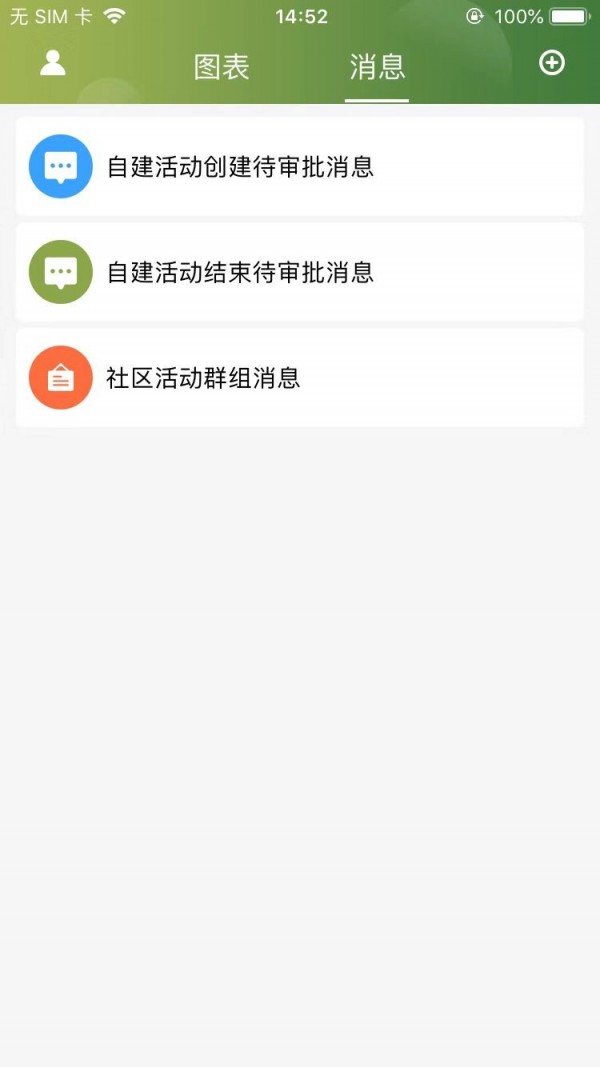Viewport: 600px width, 1067px height.
Task: Tap the add plus icon
Action: point(552,63)
